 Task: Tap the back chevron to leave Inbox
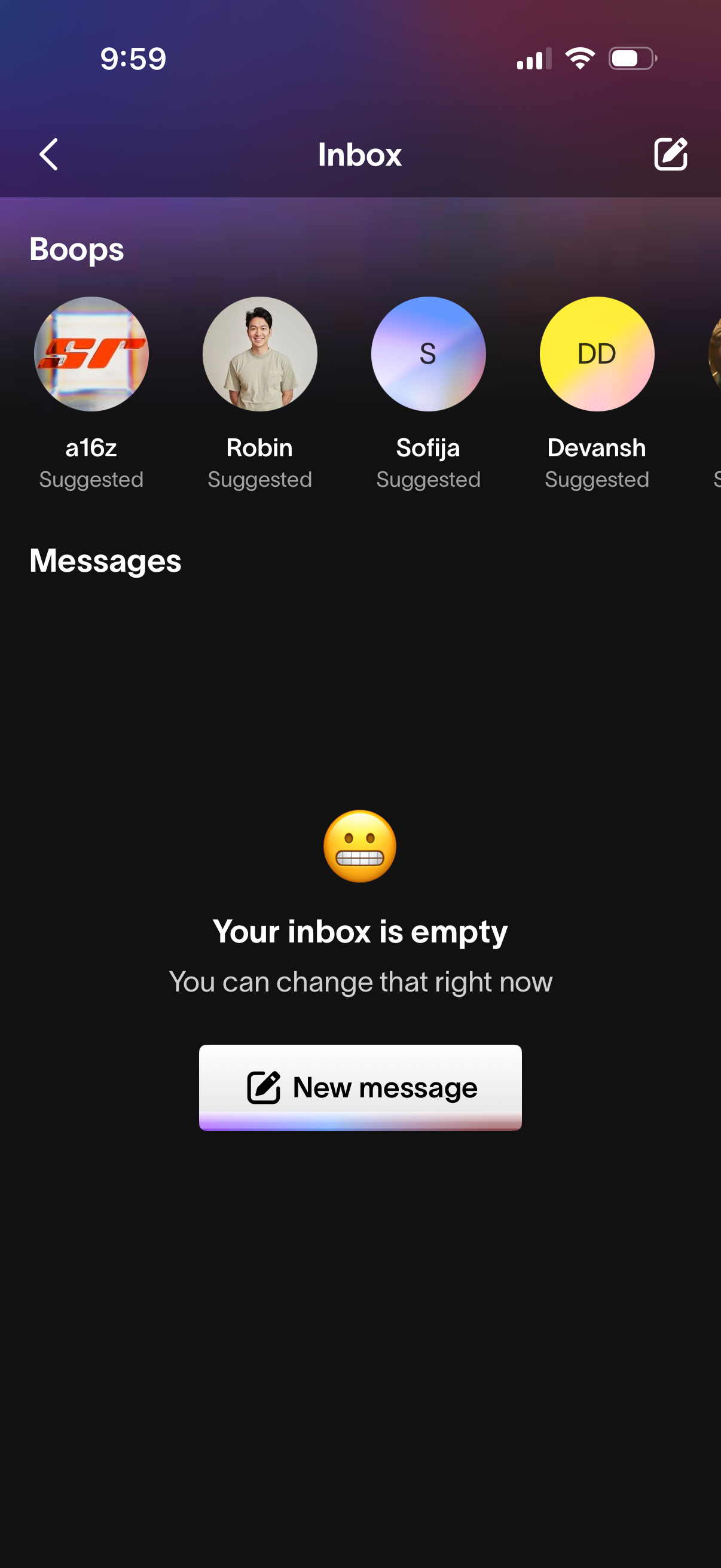pos(49,154)
